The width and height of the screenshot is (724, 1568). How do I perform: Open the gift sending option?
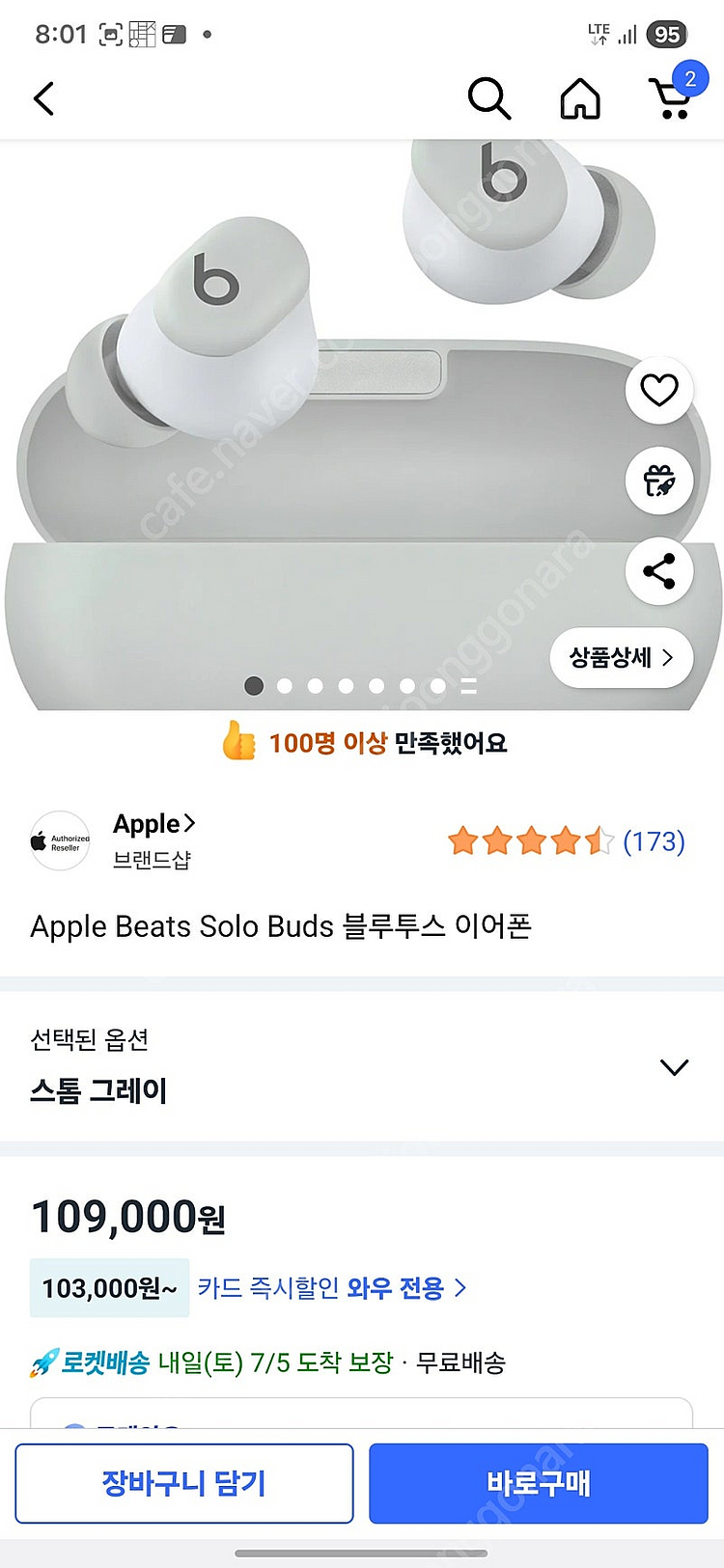659,481
